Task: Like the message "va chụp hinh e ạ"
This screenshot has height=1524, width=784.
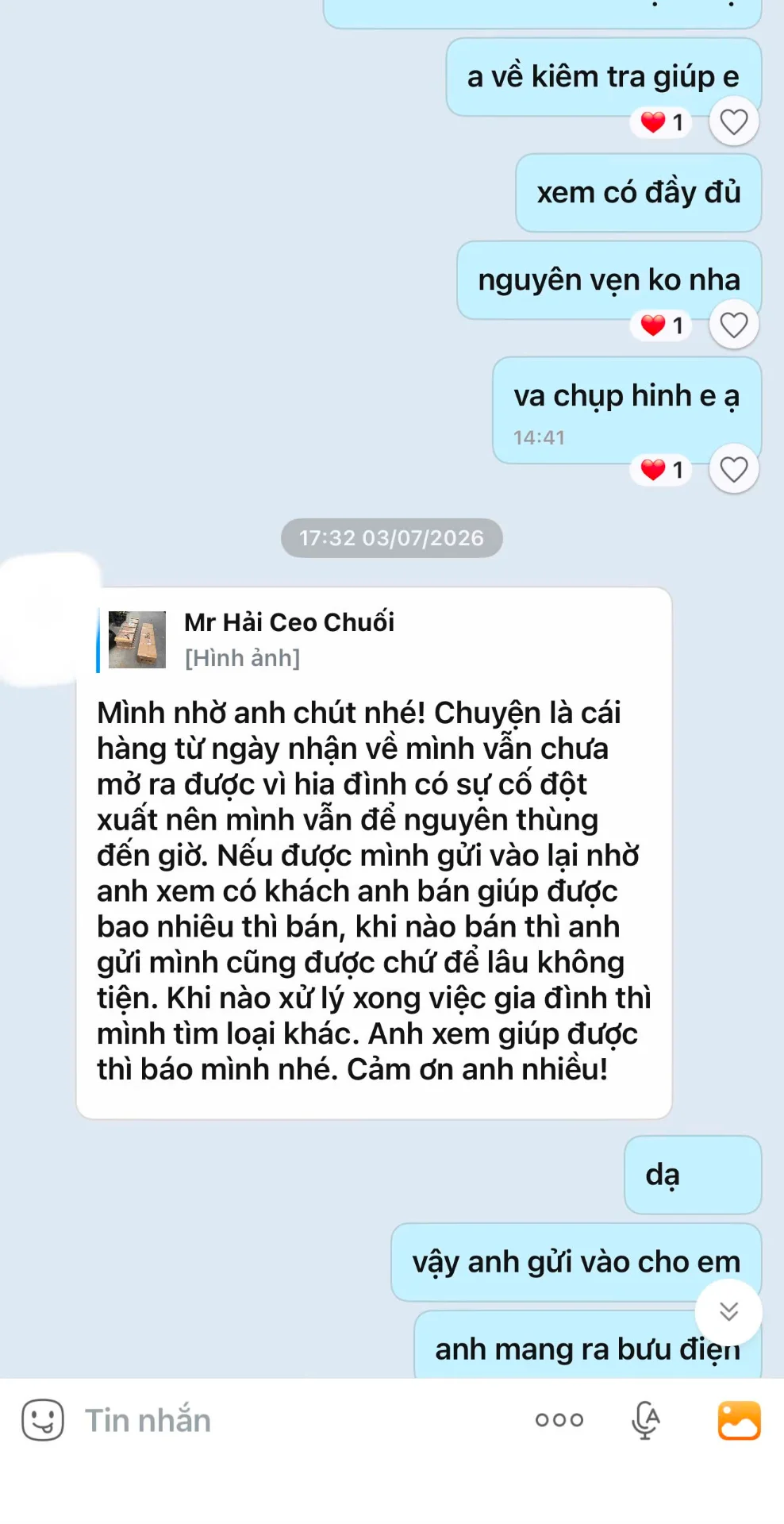Action: coord(734,469)
